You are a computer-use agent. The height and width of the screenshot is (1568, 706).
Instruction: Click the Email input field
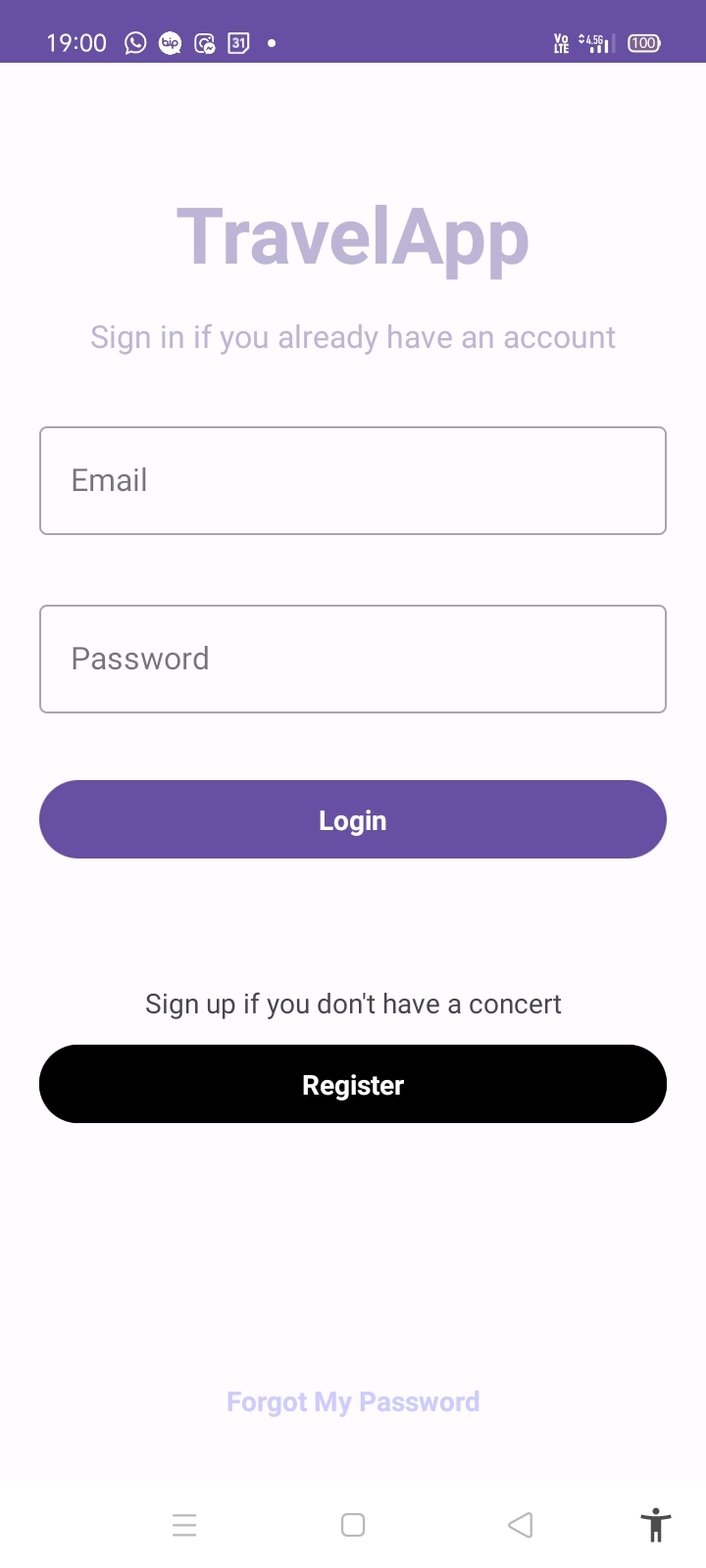(x=352, y=480)
